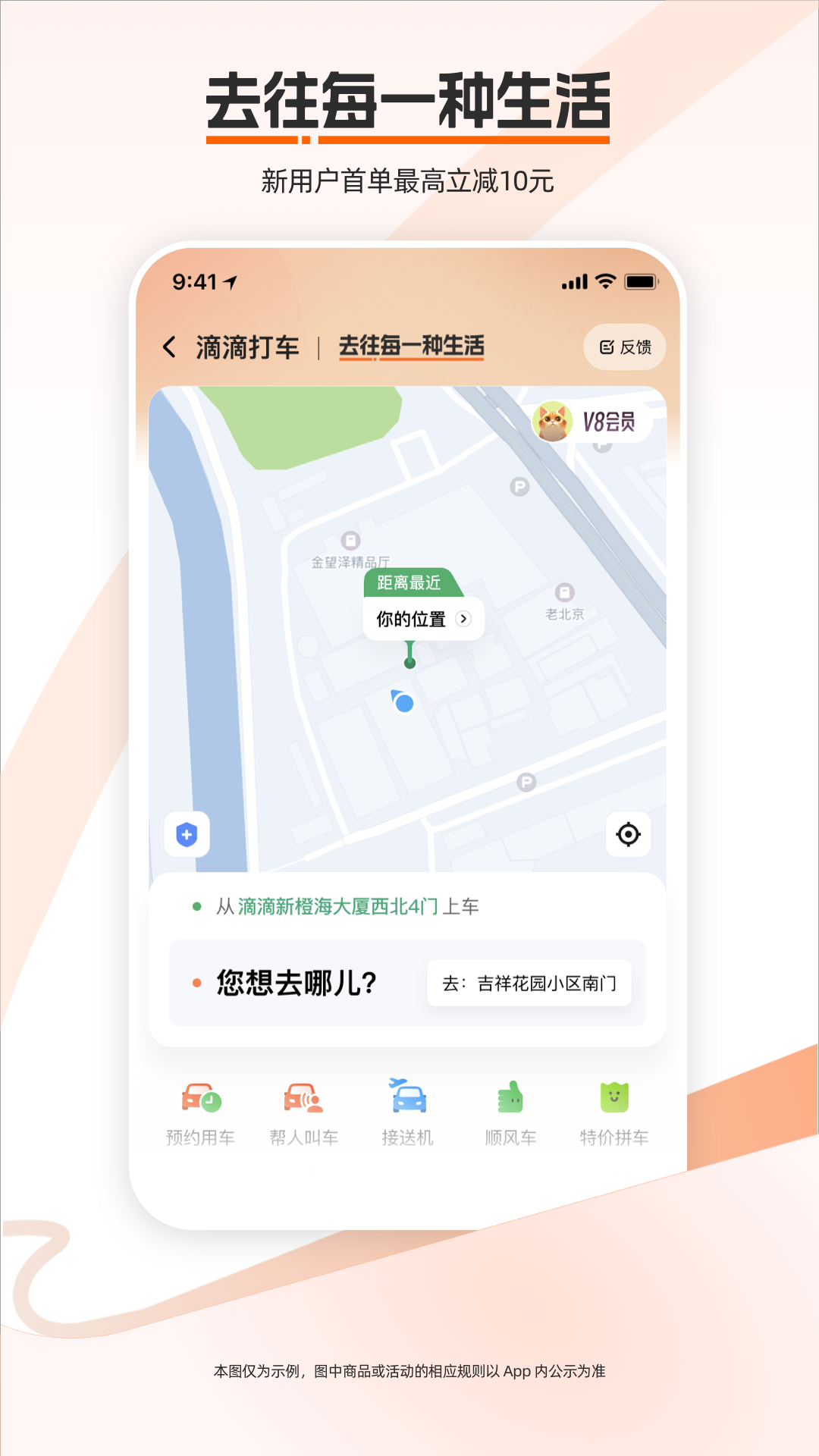This screenshot has height=1456, width=819.
Task: Tap the back chevron beside 滴滴打车
Action: [168, 347]
